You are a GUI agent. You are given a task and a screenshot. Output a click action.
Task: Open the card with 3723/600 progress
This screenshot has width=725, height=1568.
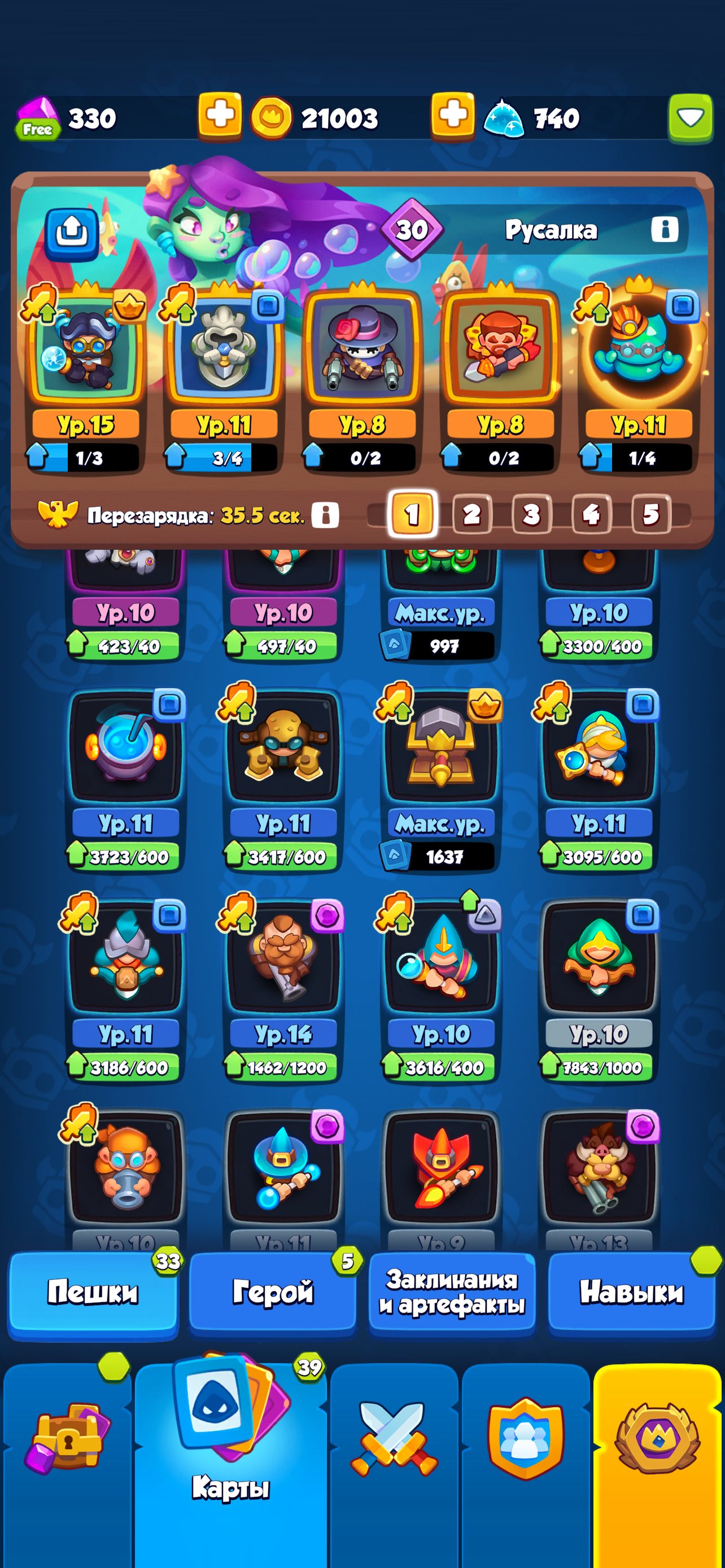[126, 747]
